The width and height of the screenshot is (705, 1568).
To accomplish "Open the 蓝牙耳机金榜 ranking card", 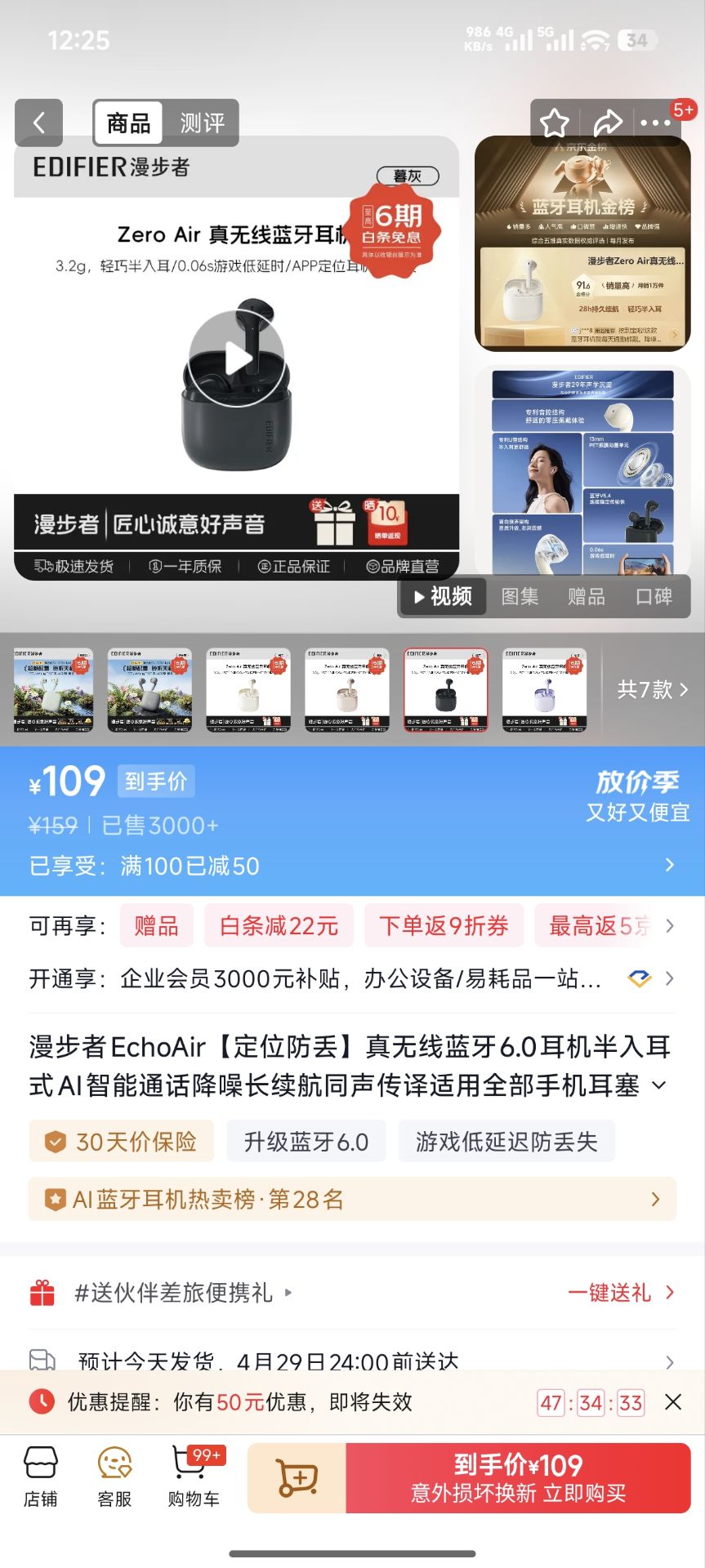I will (582, 243).
